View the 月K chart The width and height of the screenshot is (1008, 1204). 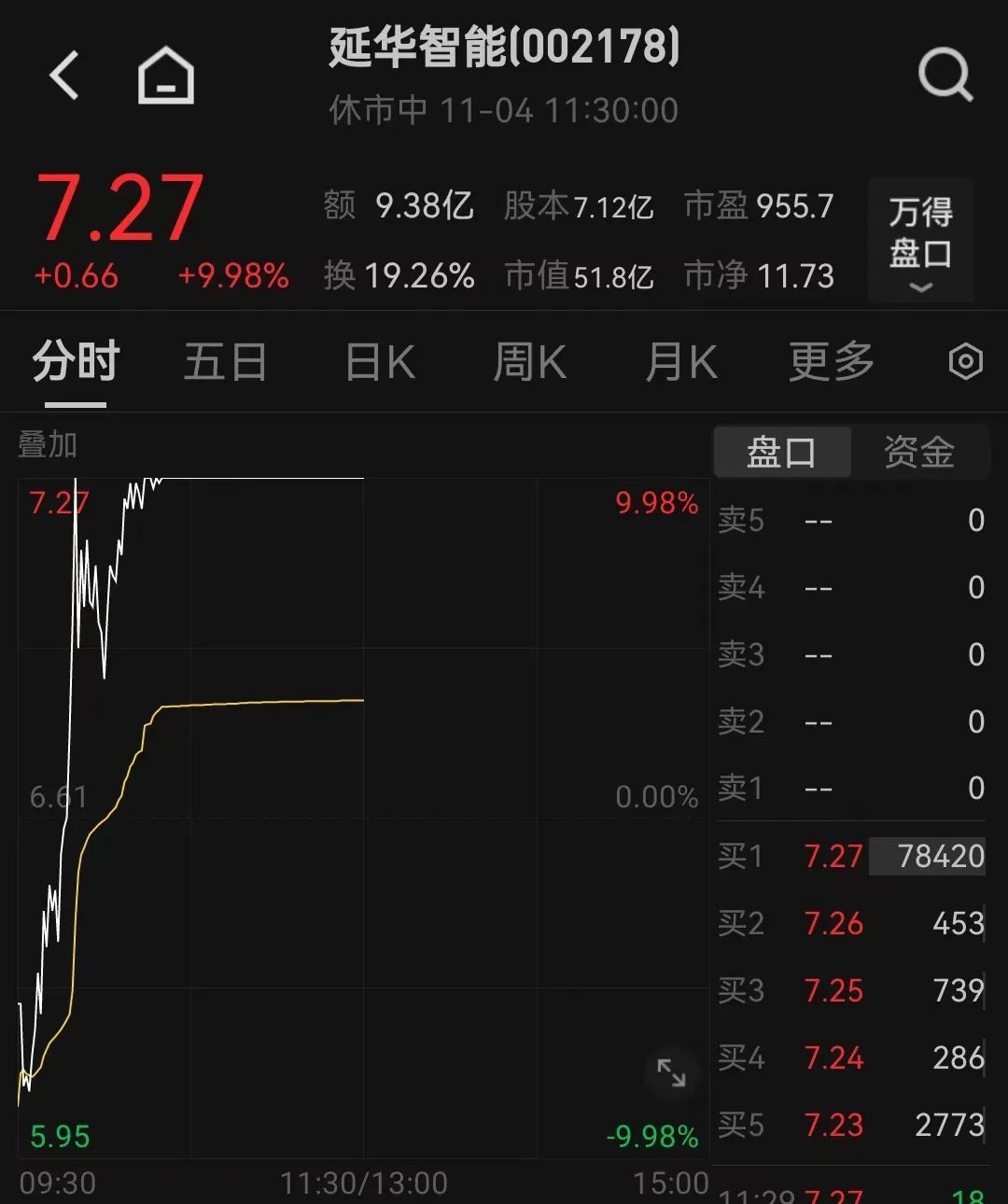[681, 362]
